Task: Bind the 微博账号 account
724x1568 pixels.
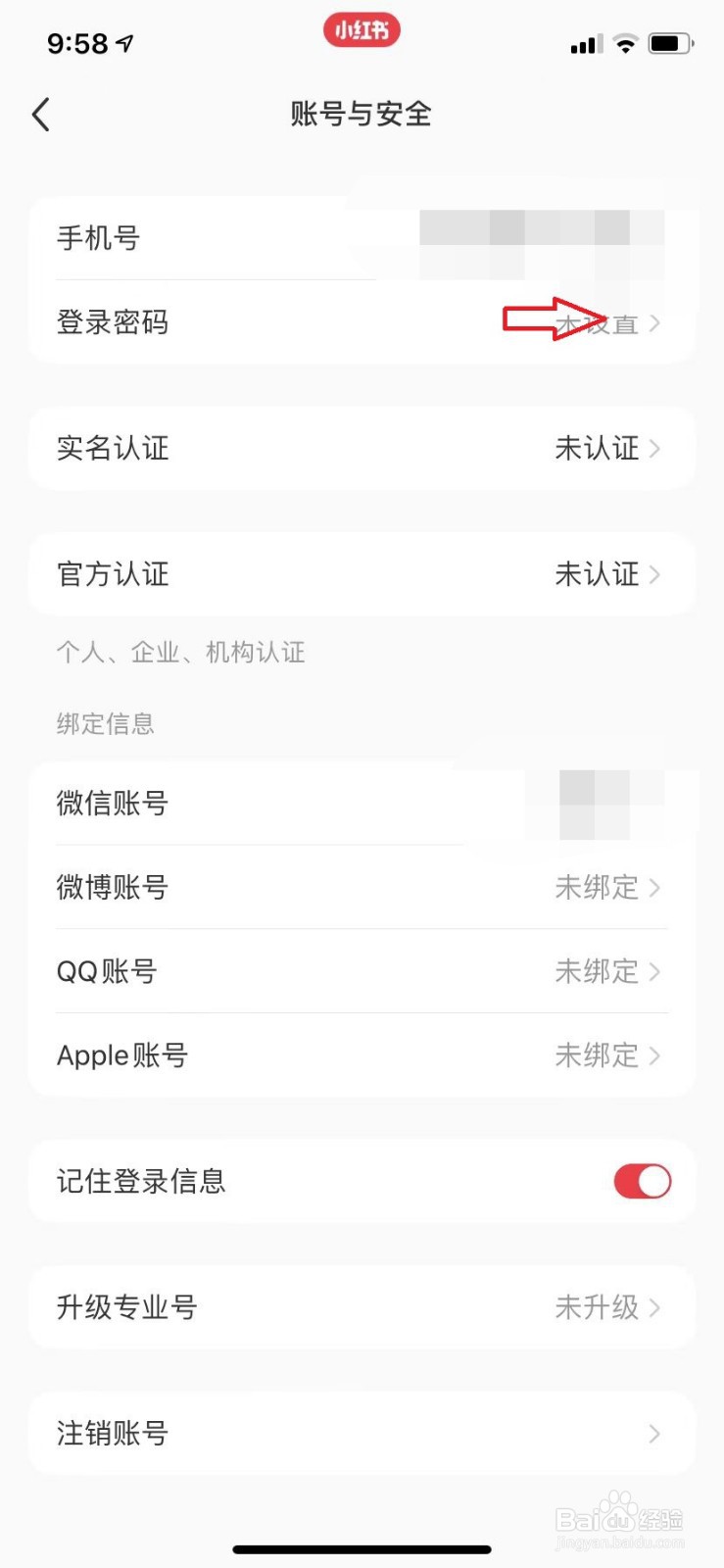Action: pyautogui.click(x=362, y=888)
